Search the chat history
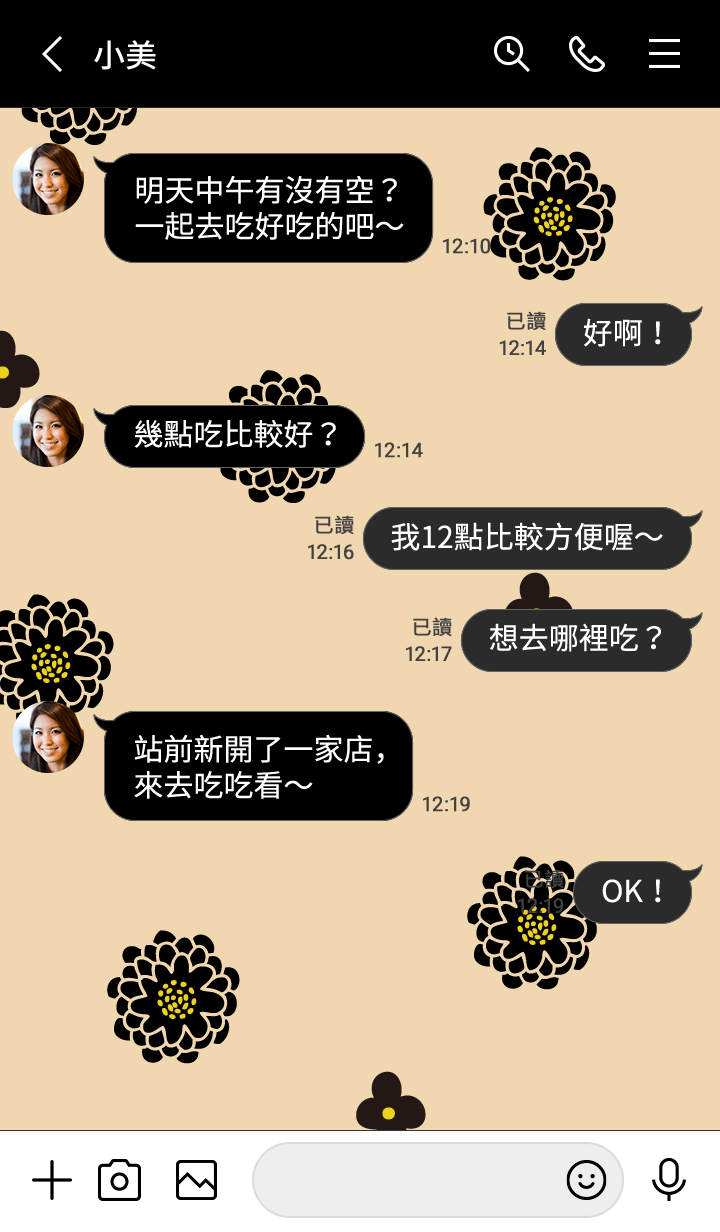The width and height of the screenshot is (720, 1232). (x=511, y=54)
